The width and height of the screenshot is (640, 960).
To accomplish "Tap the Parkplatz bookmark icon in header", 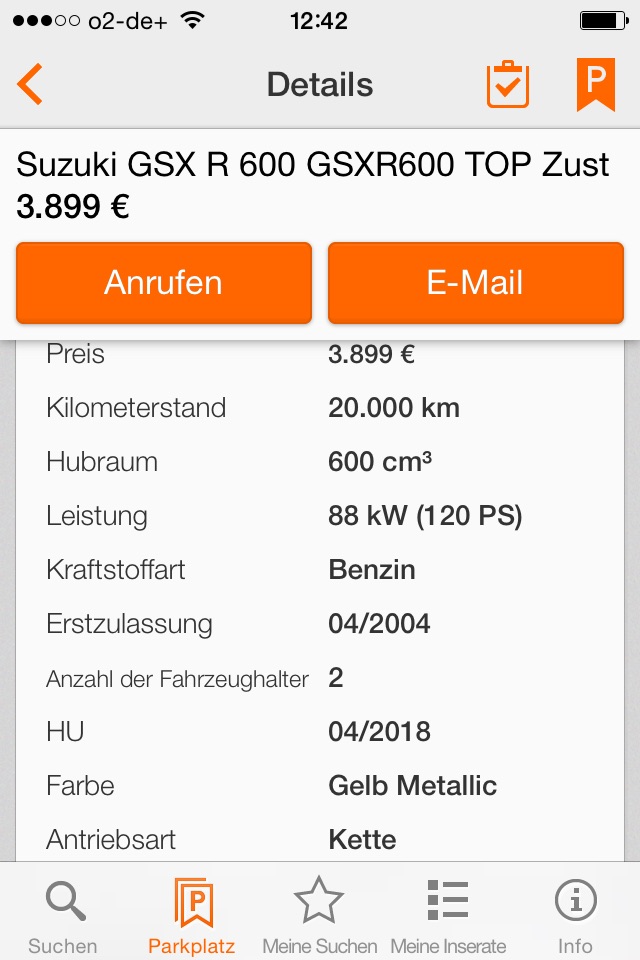I will [x=595, y=85].
